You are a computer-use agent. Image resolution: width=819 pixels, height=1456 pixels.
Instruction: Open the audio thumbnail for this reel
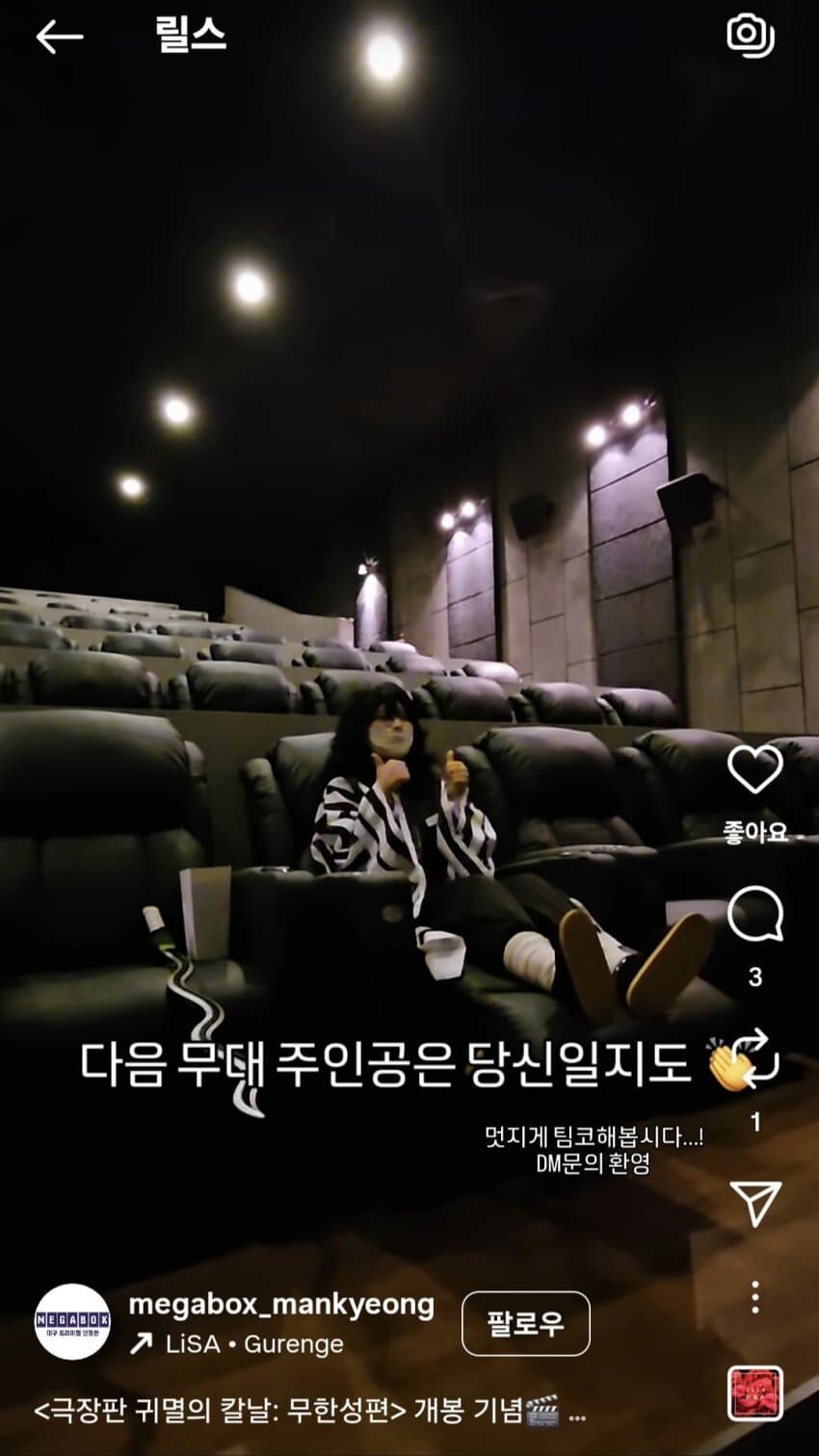coord(754,1394)
